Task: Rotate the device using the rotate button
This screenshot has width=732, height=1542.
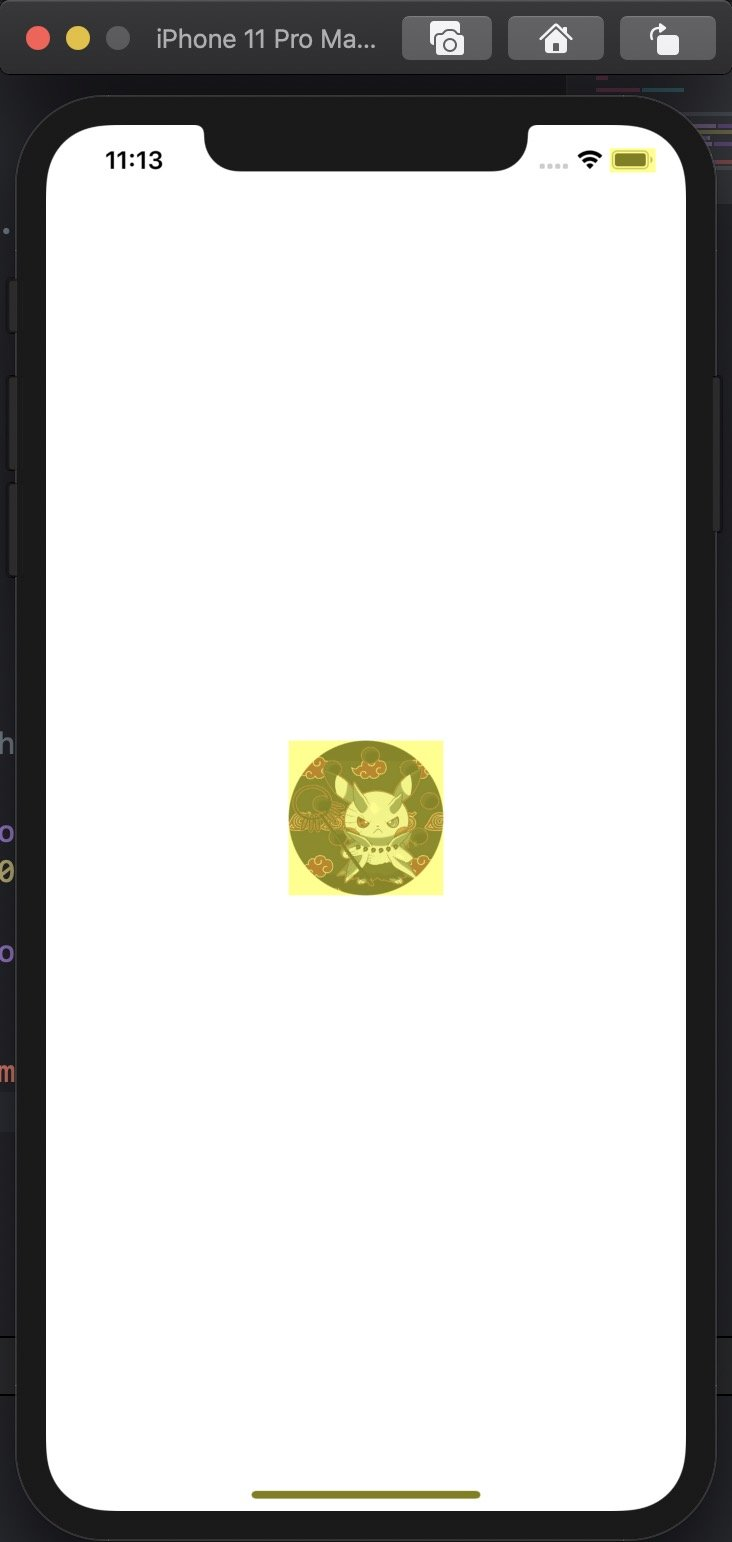Action: click(667, 39)
